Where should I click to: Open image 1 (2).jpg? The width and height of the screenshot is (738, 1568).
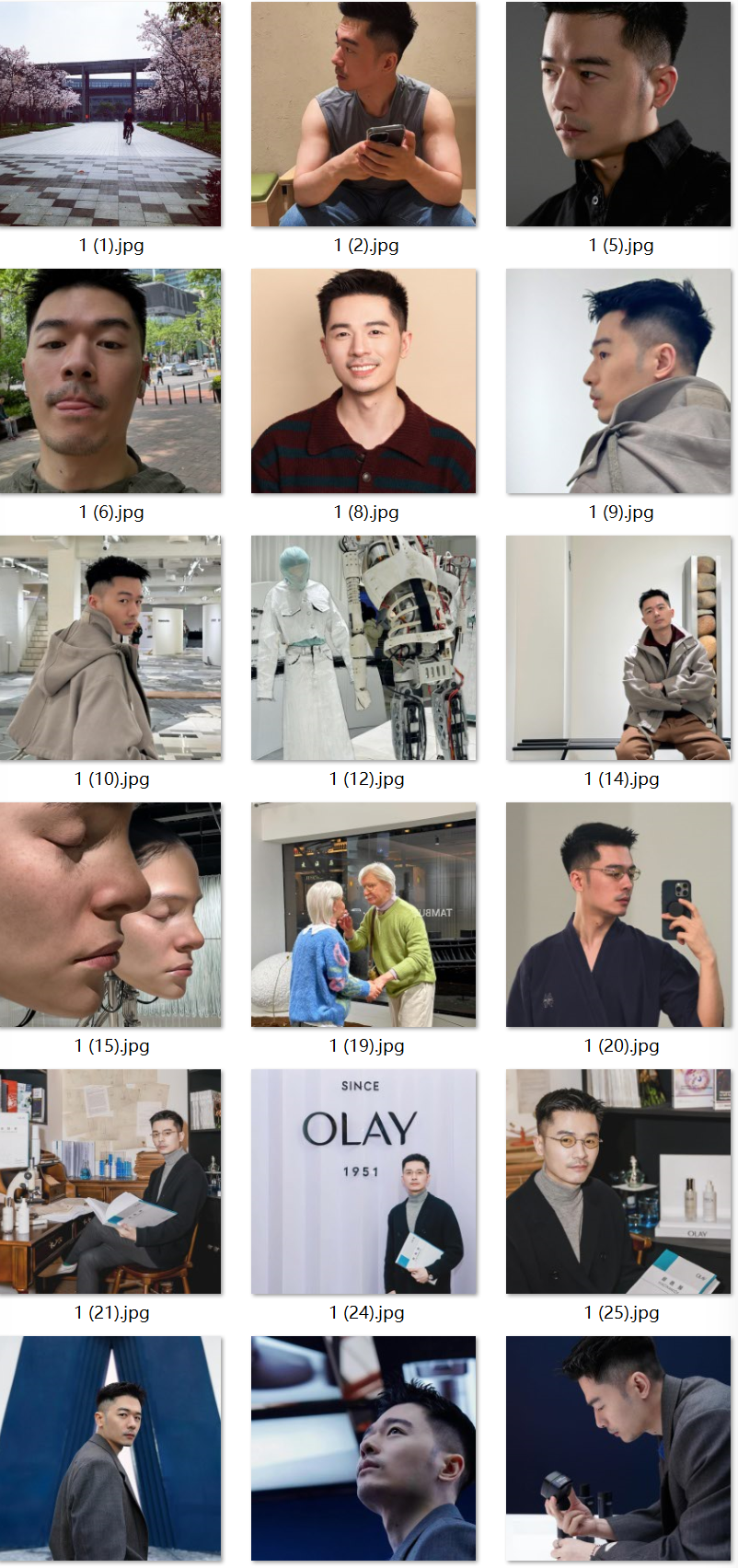click(363, 114)
